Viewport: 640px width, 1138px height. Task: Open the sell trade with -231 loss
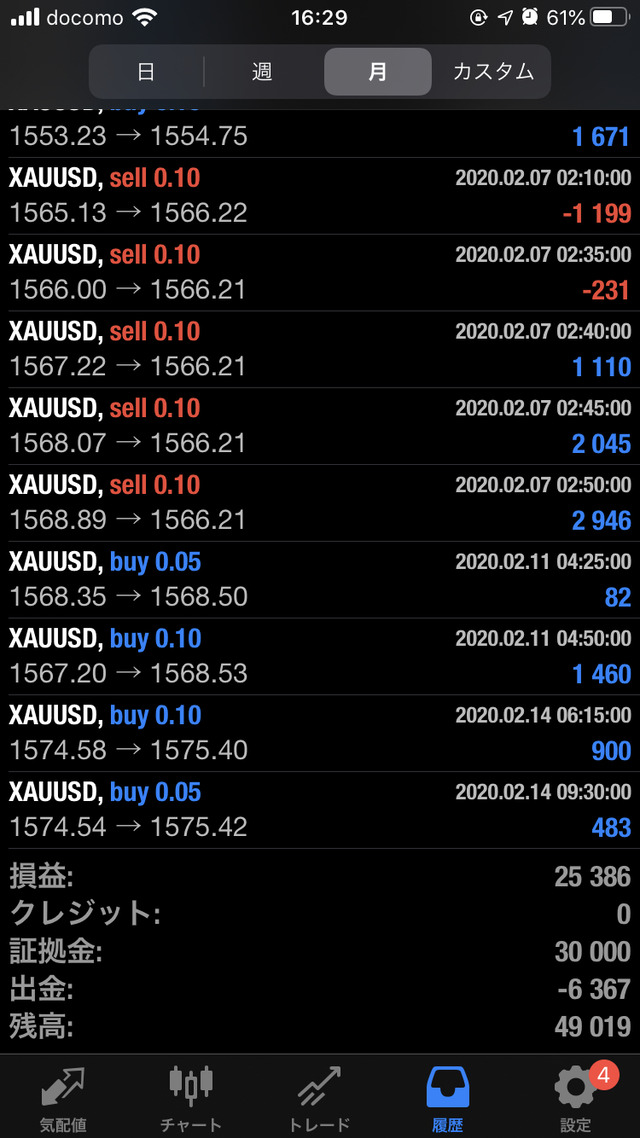(x=320, y=273)
